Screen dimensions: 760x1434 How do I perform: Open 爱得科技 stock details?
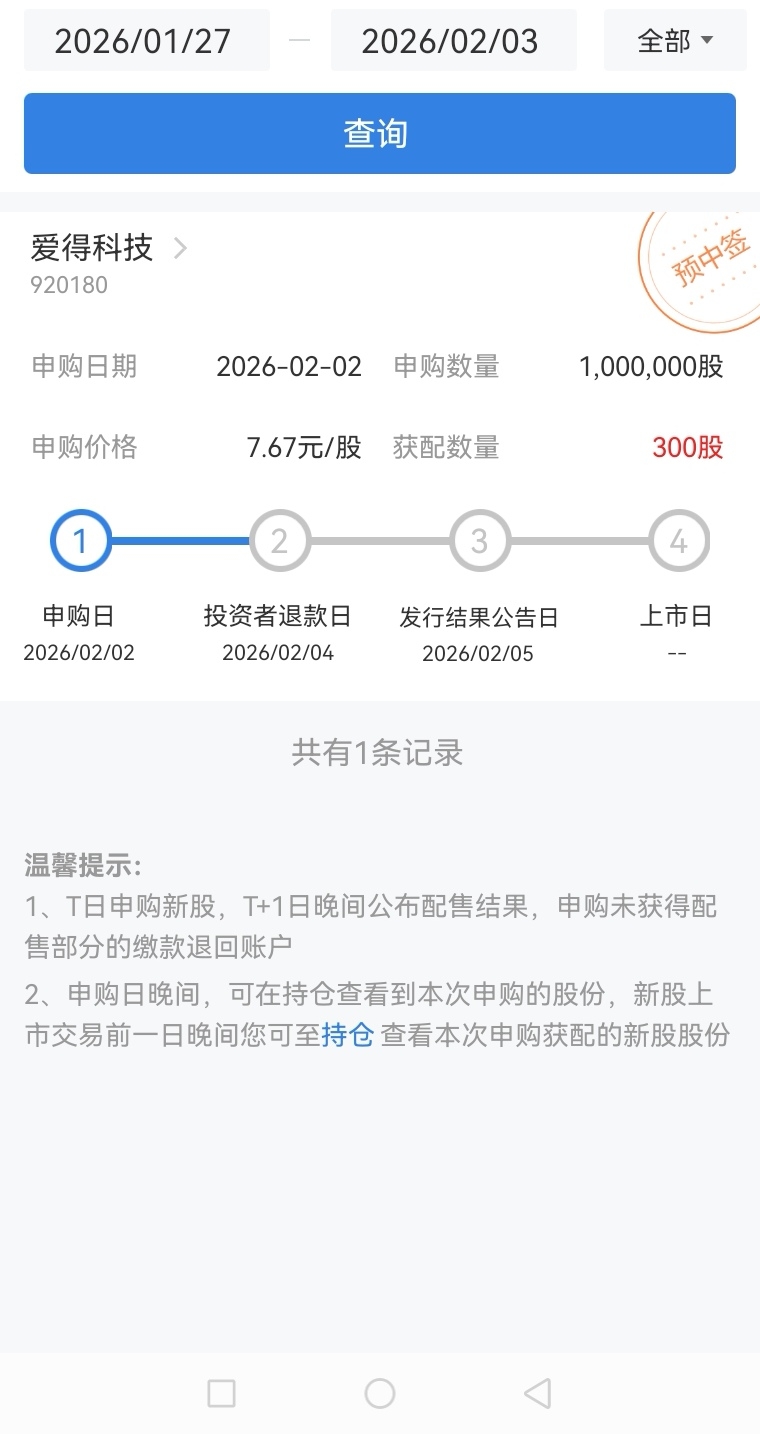[x=108, y=247]
